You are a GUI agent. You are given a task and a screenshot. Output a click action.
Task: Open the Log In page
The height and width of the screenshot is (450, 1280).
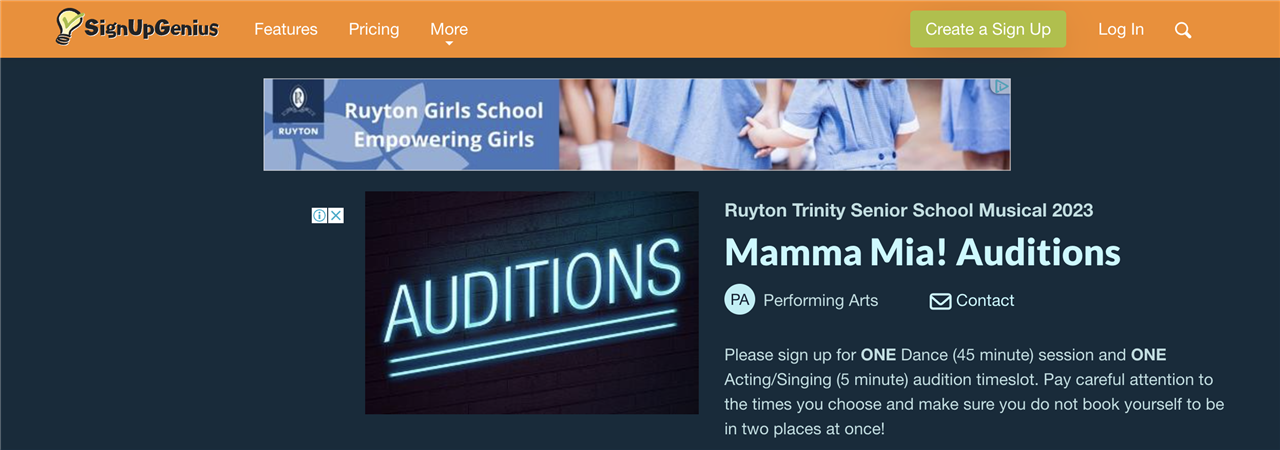pos(1120,29)
